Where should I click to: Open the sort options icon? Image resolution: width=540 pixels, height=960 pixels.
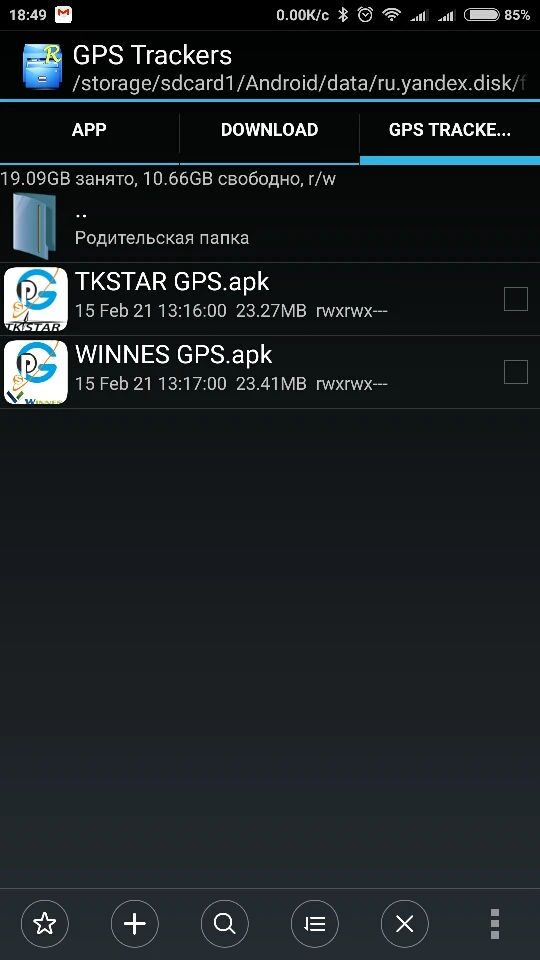pos(315,924)
